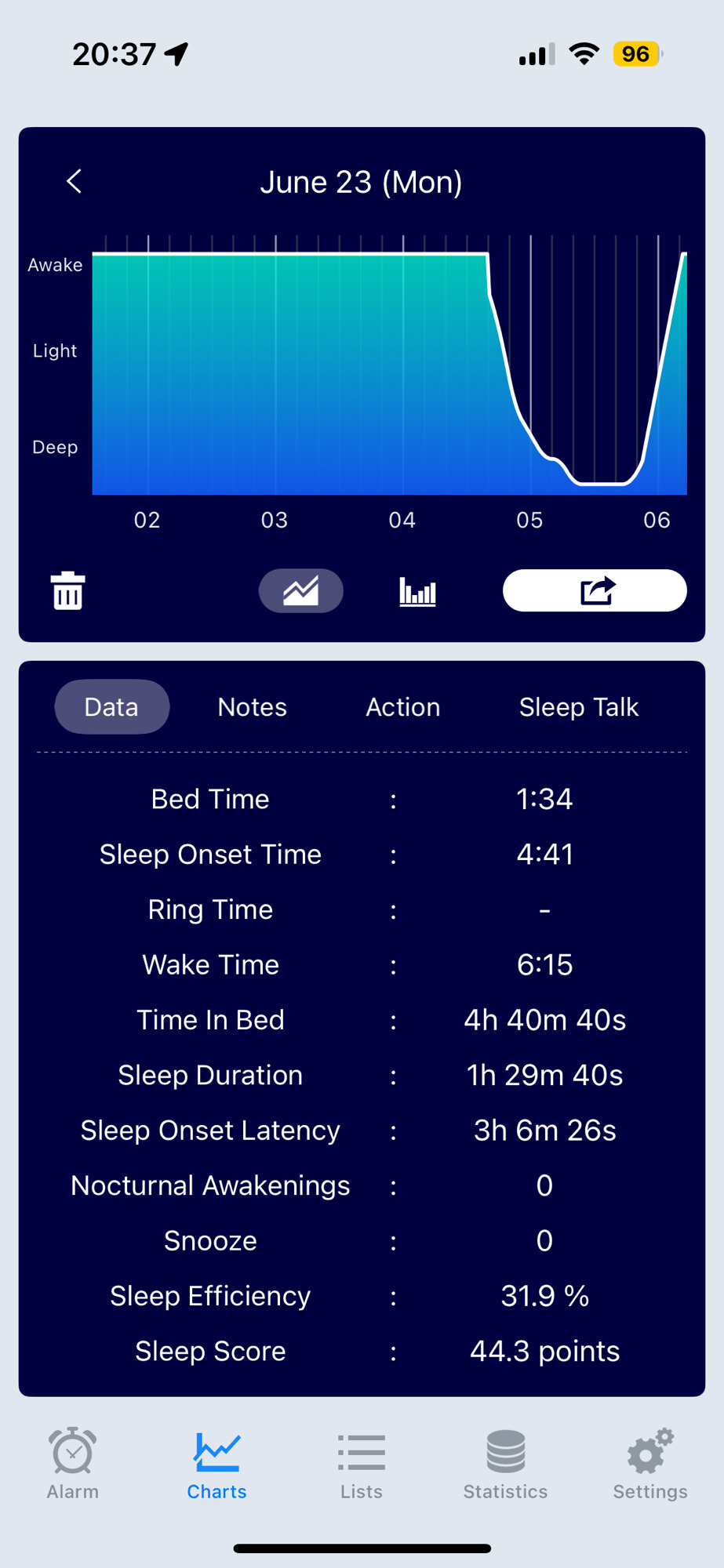Open the Statistics tab
Image resolution: width=724 pixels, height=1568 pixels.
(505, 1463)
